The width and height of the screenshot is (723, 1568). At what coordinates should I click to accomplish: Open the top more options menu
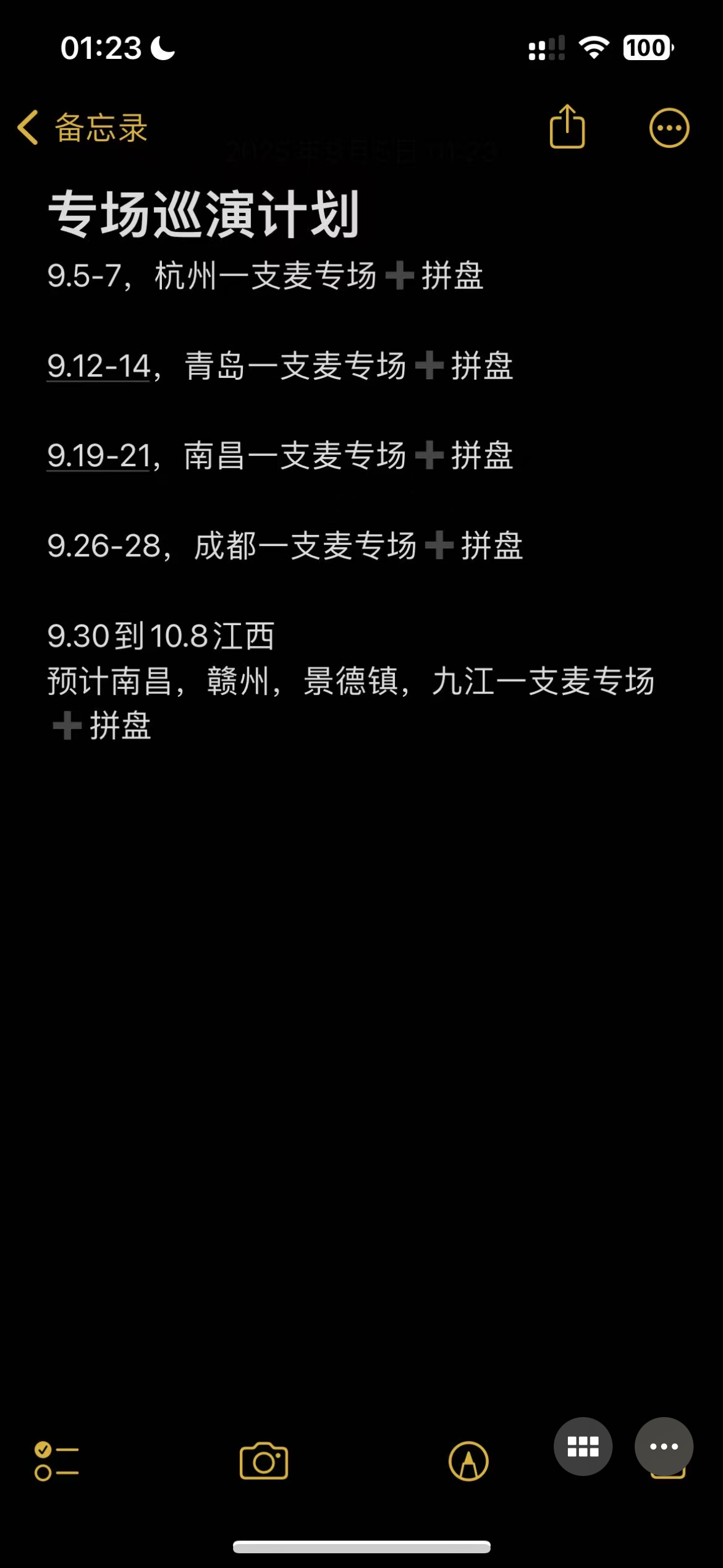click(x=669, y=128)
